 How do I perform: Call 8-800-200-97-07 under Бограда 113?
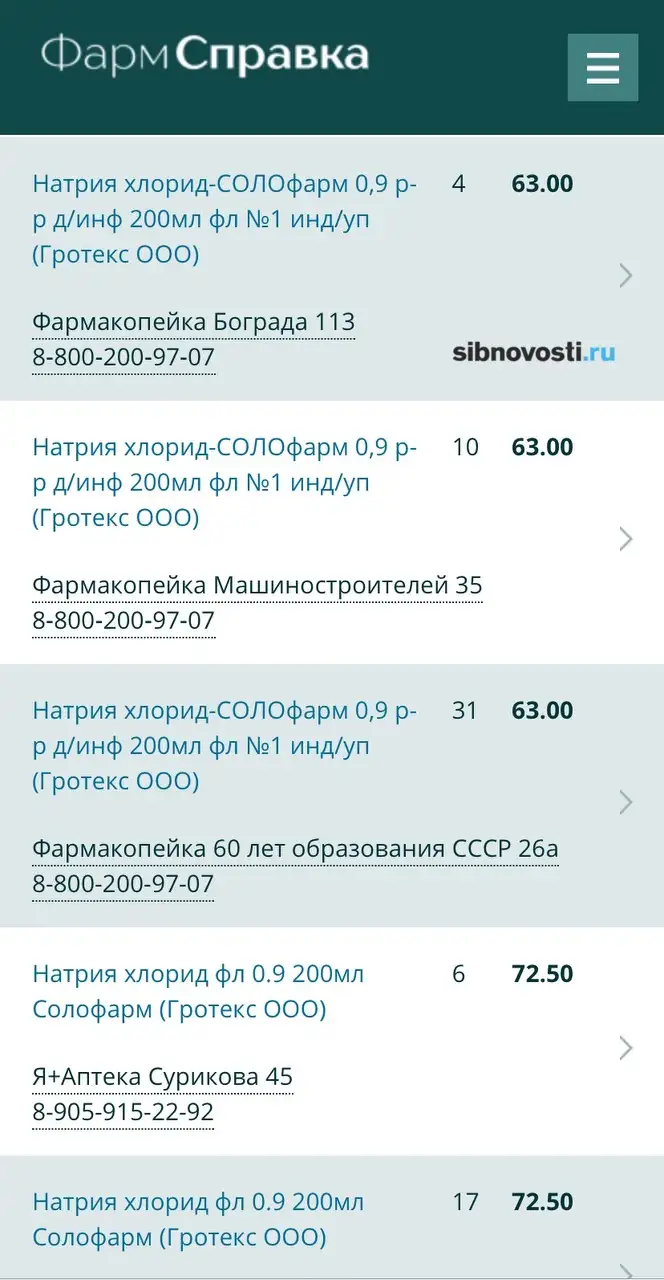point(123,357)
